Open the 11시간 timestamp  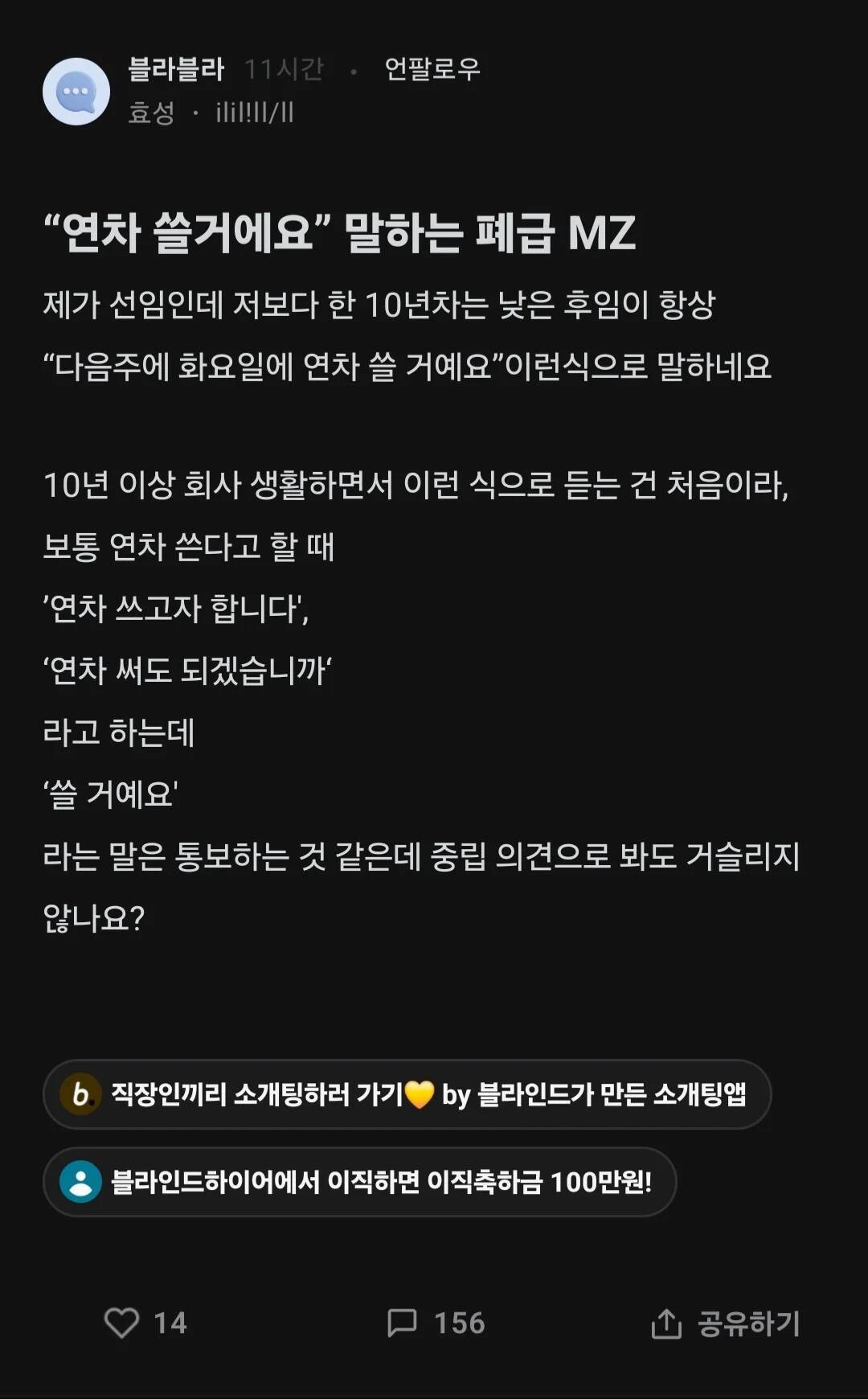coord(285,70)
